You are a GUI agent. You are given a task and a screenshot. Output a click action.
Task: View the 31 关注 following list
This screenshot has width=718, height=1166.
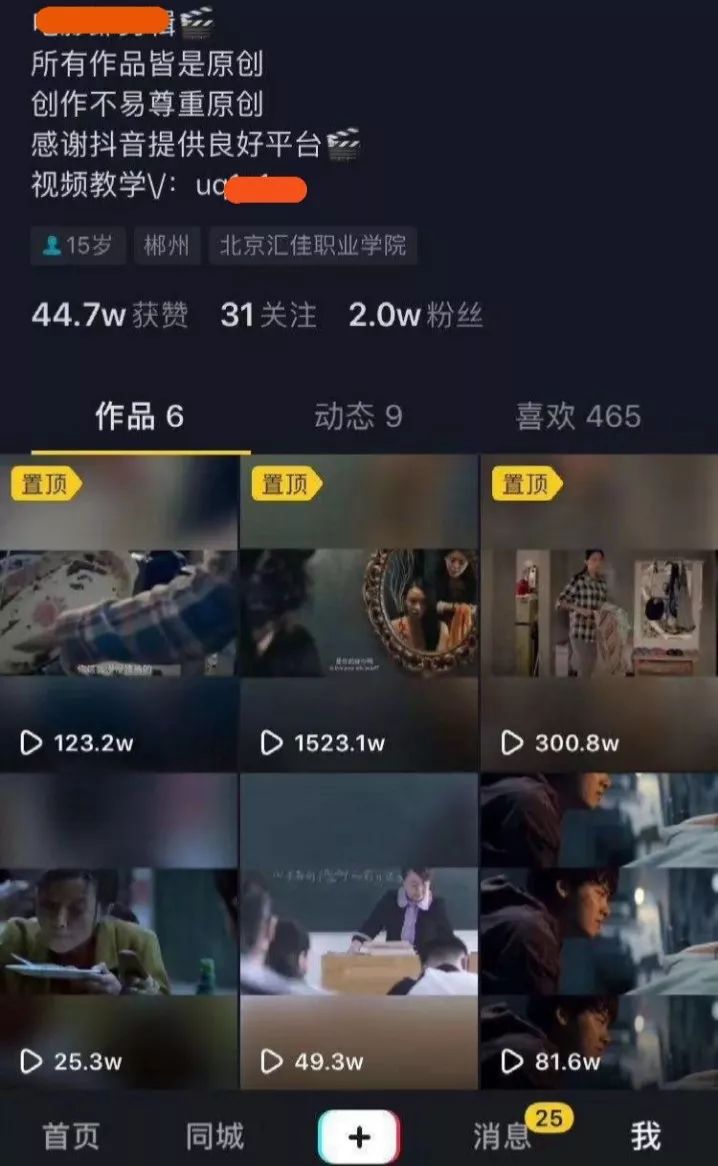268,316
